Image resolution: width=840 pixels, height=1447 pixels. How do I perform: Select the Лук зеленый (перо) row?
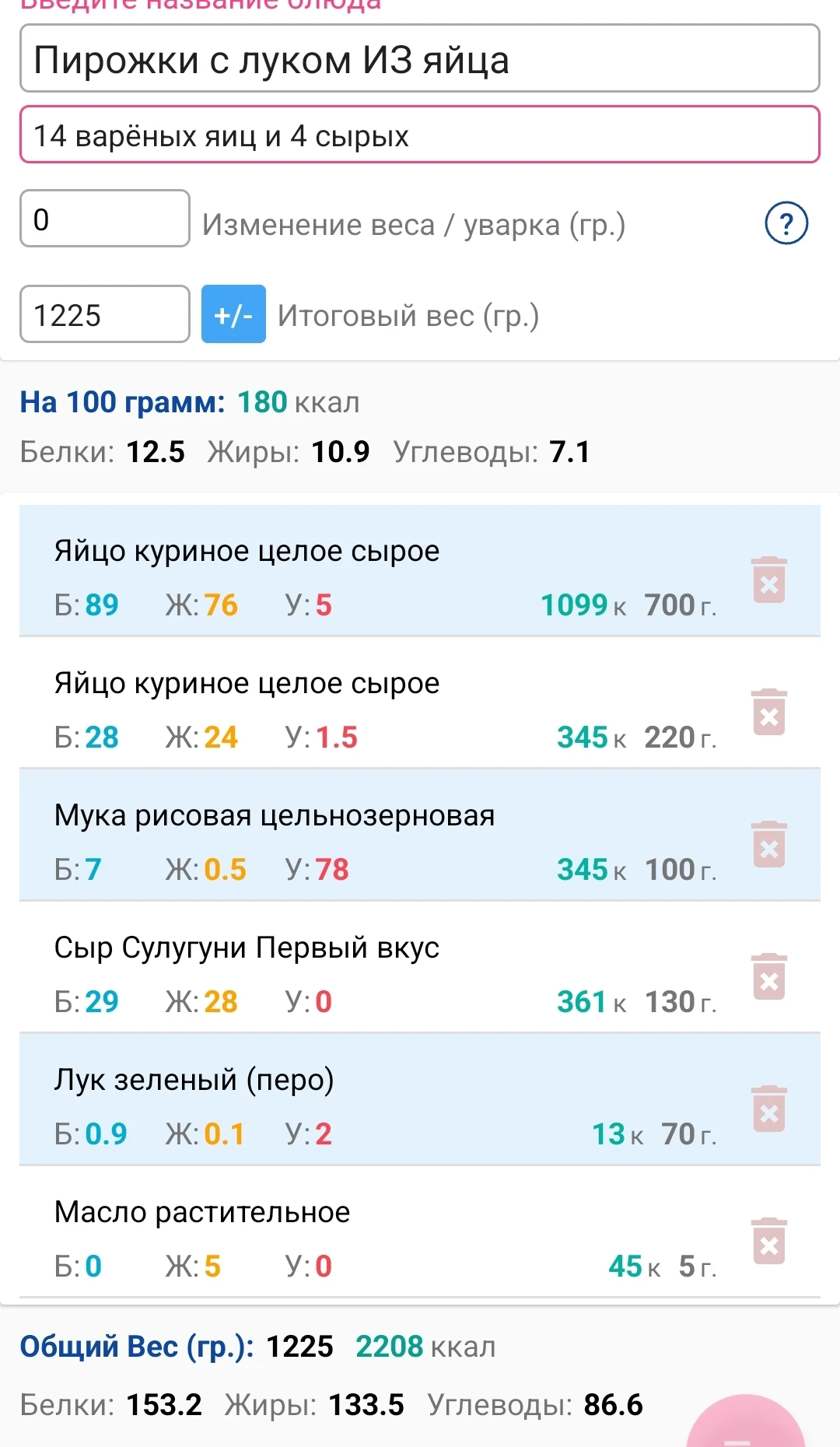[x=373, y=1101]
